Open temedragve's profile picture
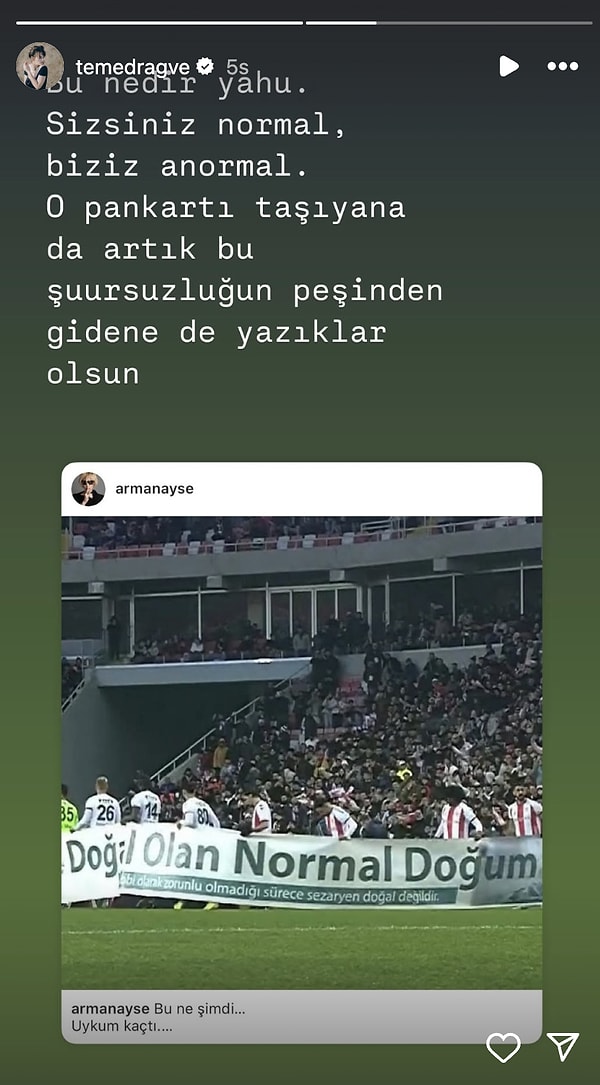 (x=39, y=67)
